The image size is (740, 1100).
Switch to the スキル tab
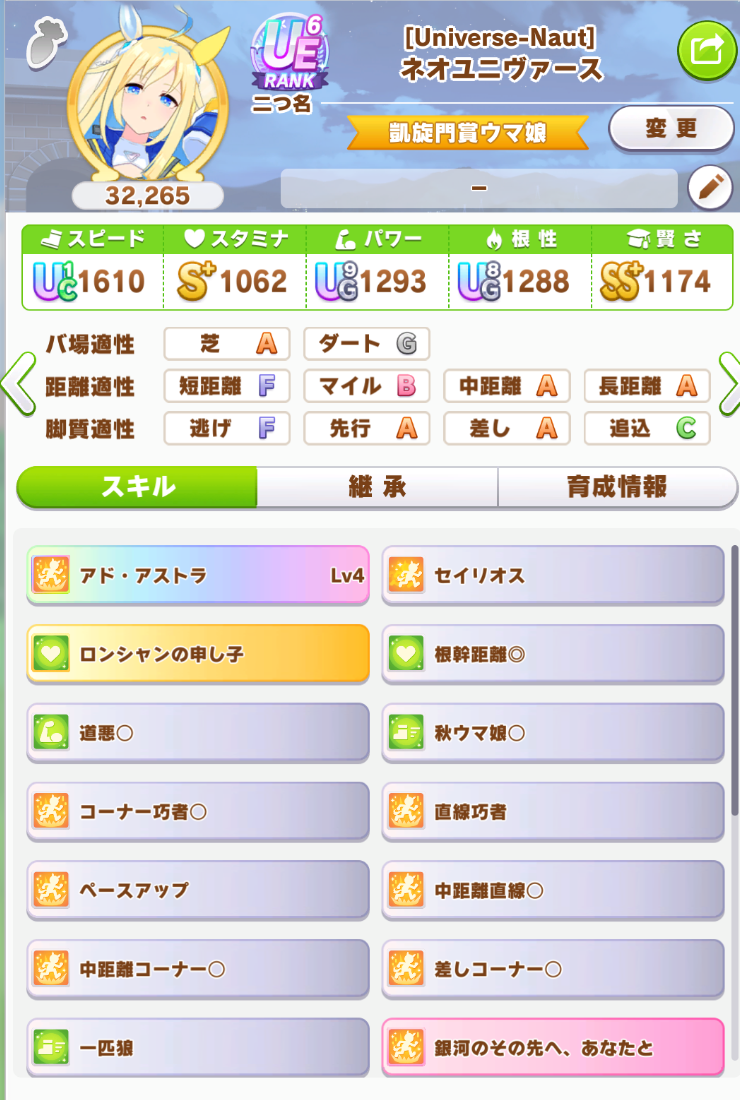[x=138, y=487]
